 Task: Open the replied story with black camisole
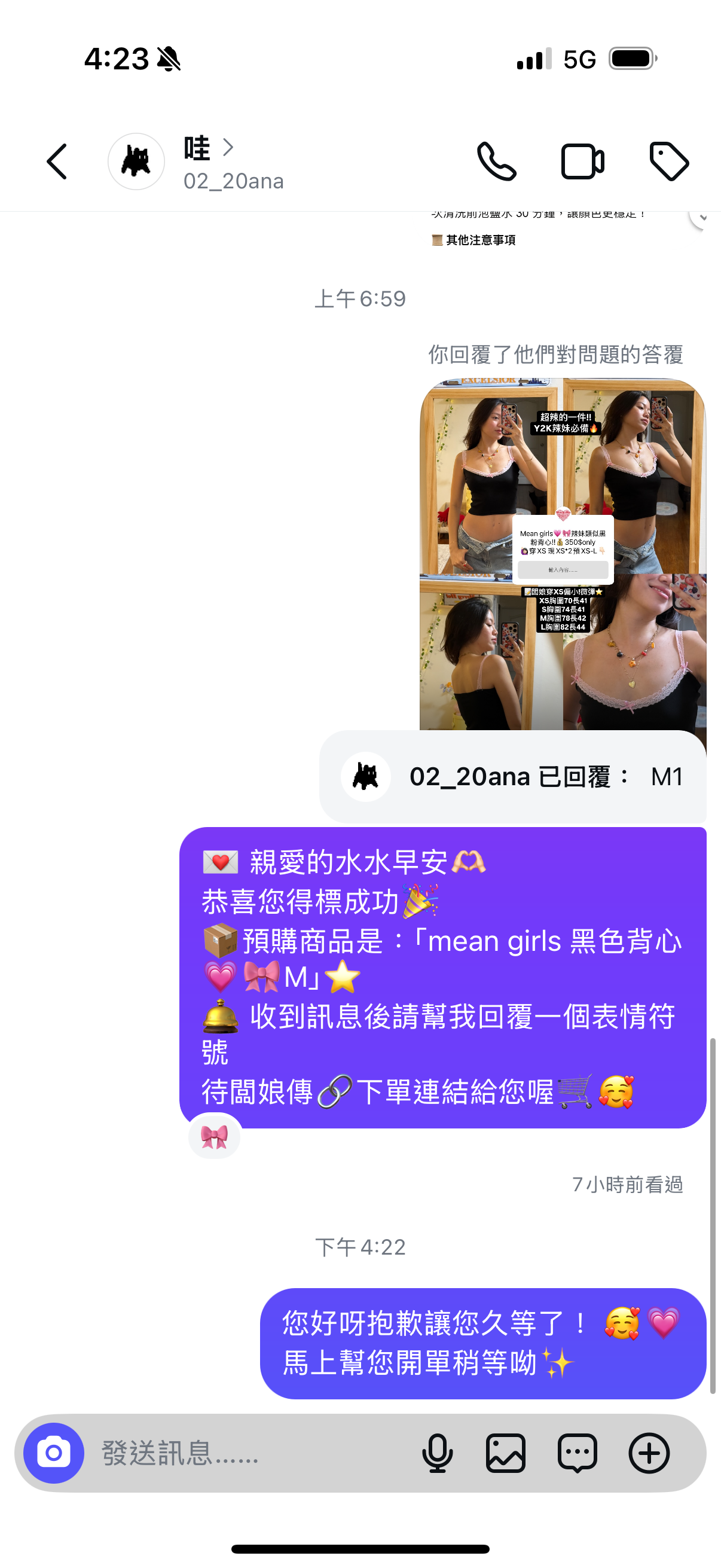(562, 554)
